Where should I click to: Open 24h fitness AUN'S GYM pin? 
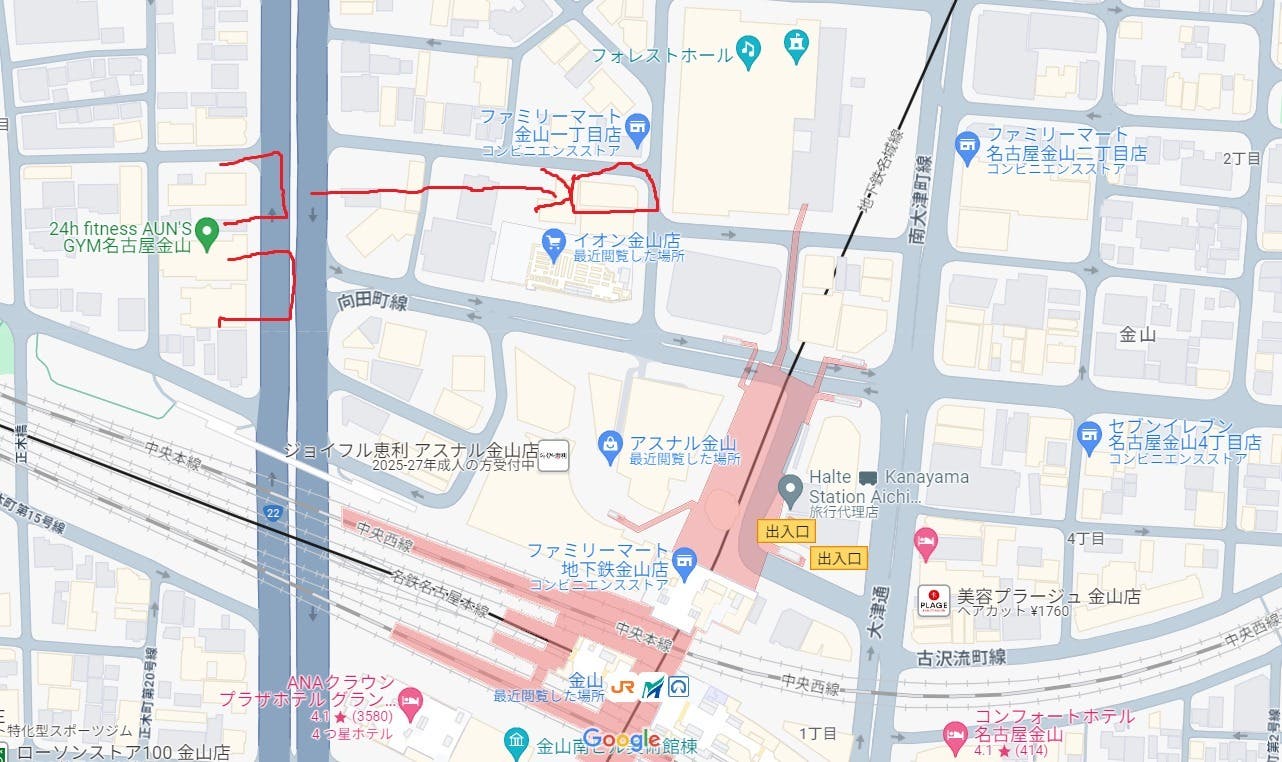(207, 233)
